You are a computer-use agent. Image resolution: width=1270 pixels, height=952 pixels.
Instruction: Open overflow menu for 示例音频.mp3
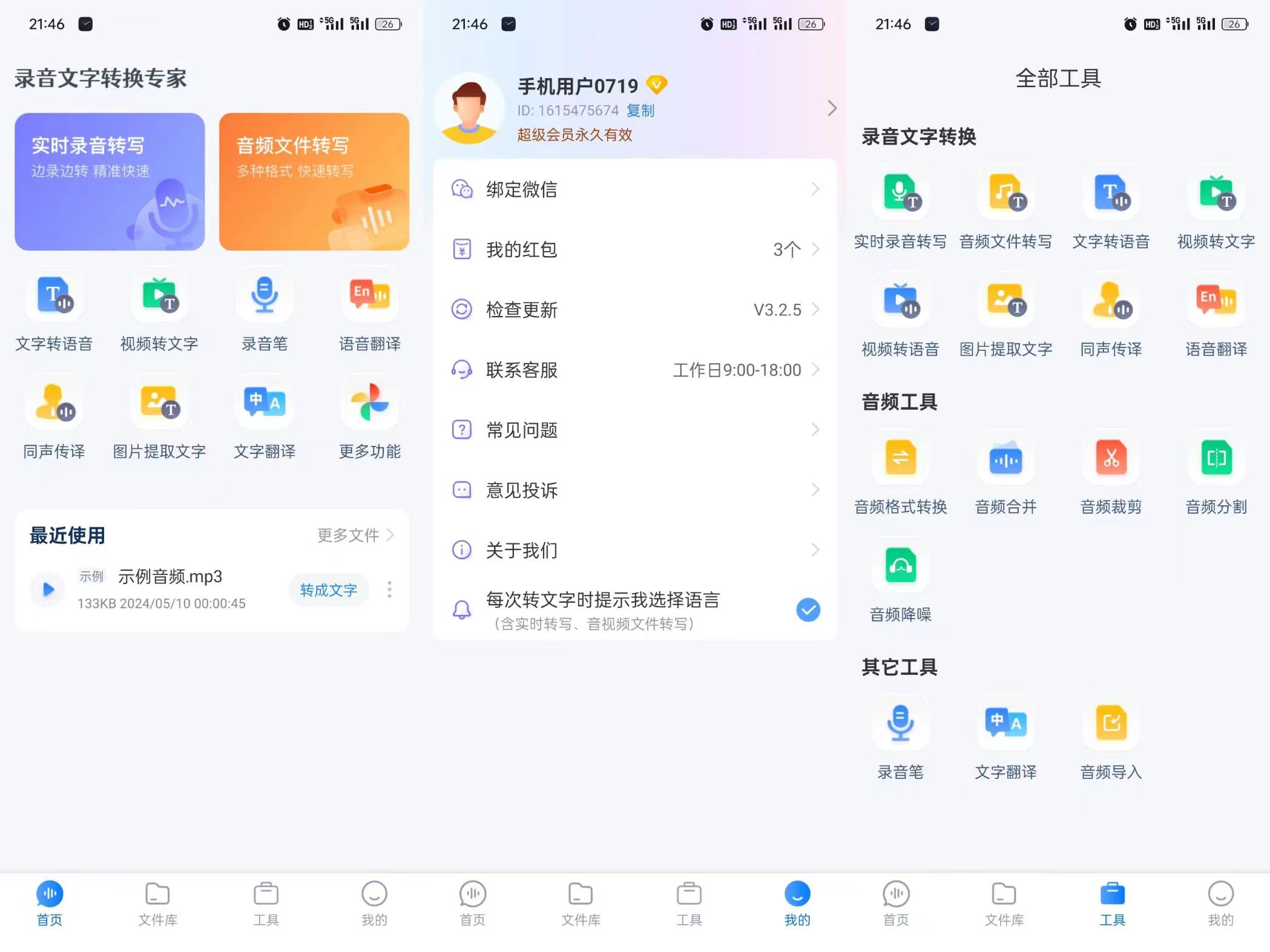[x=389, y=589]
